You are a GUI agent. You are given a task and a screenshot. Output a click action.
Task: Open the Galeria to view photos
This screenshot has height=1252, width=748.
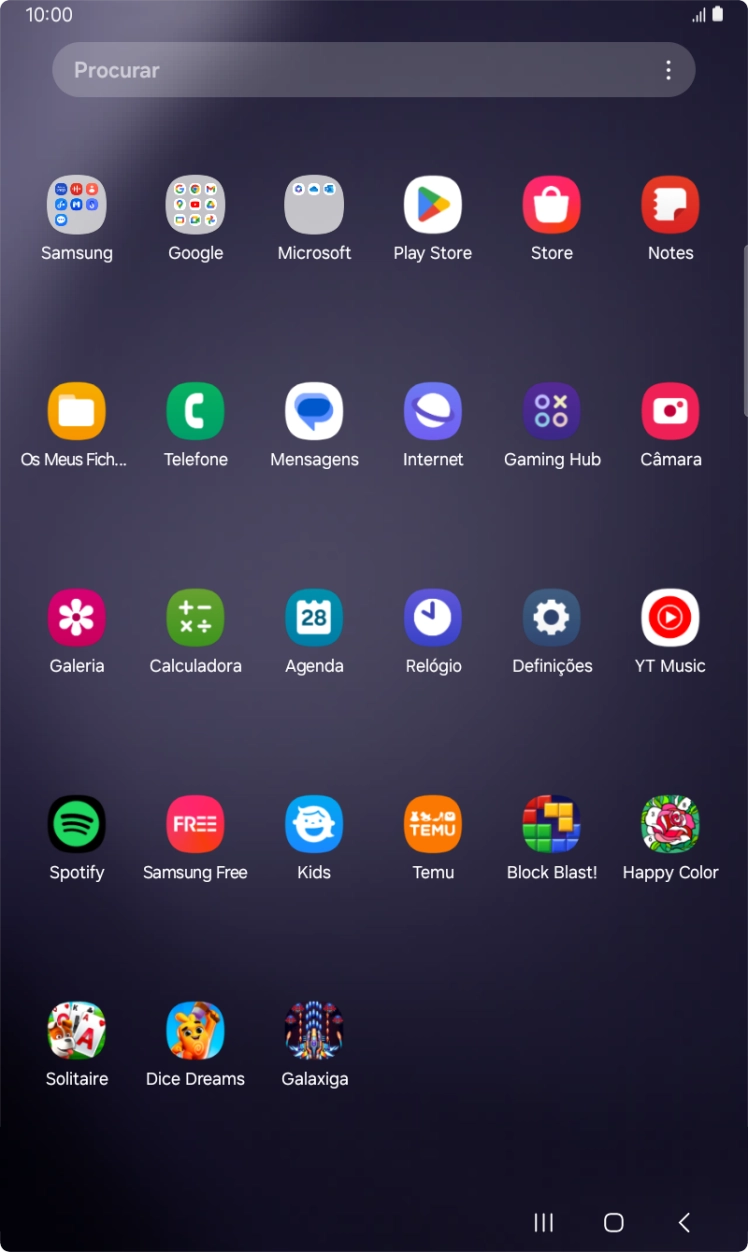(77, 617)
